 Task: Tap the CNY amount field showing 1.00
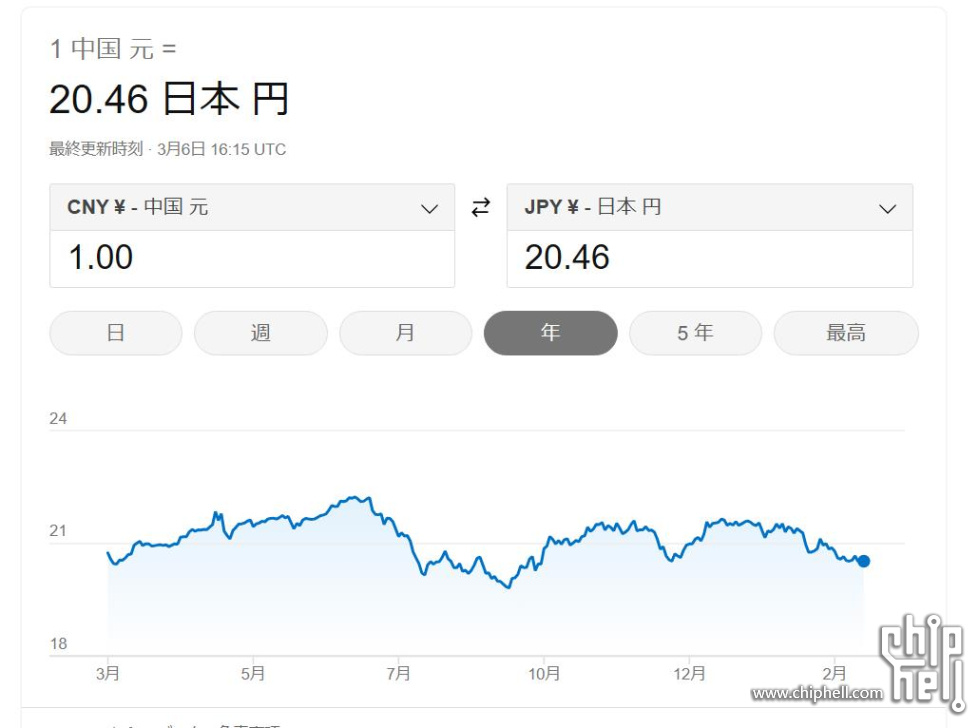tap(252, 258)
